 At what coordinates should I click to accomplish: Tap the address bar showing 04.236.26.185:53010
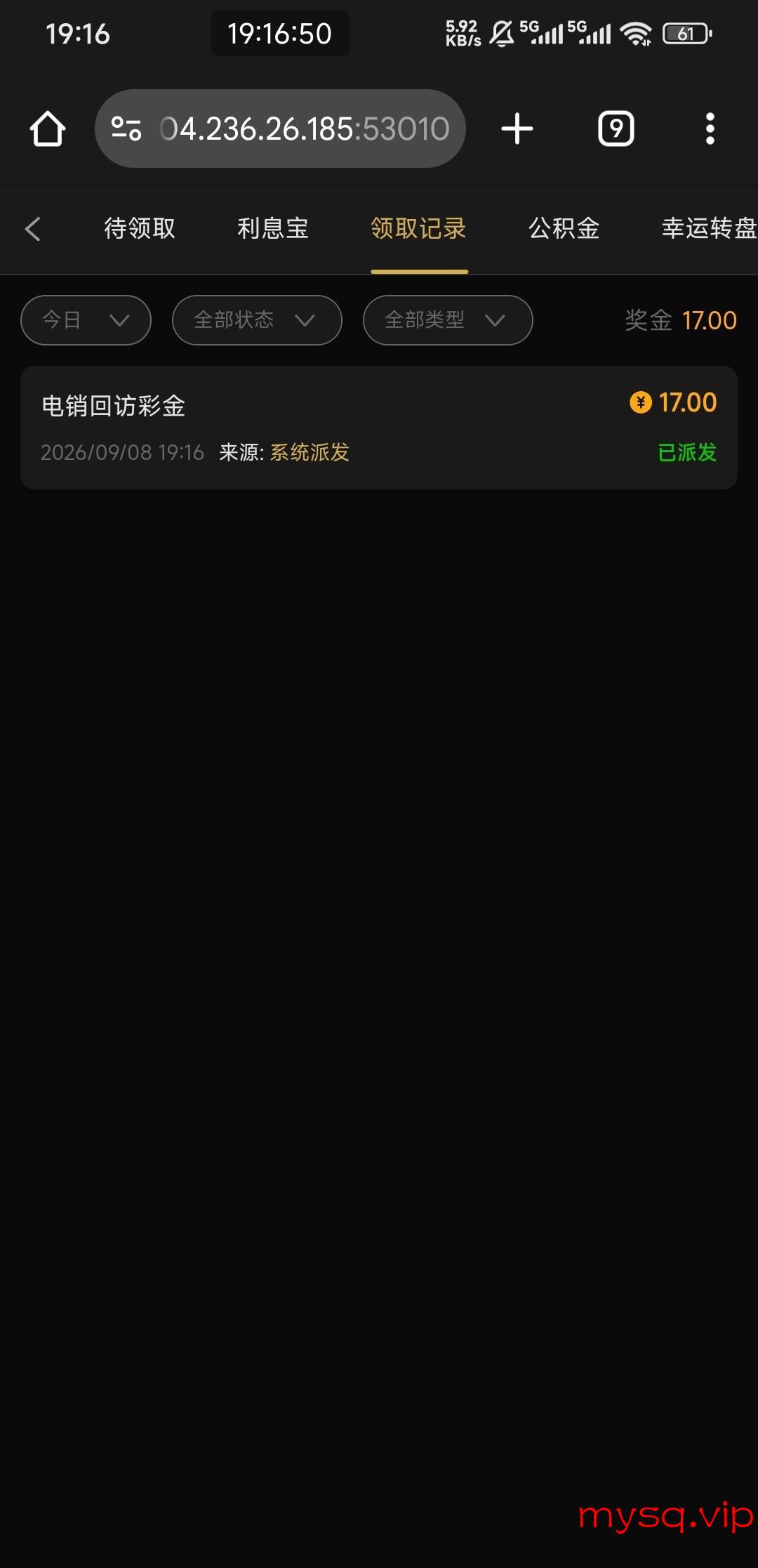[x=280, y=129]
